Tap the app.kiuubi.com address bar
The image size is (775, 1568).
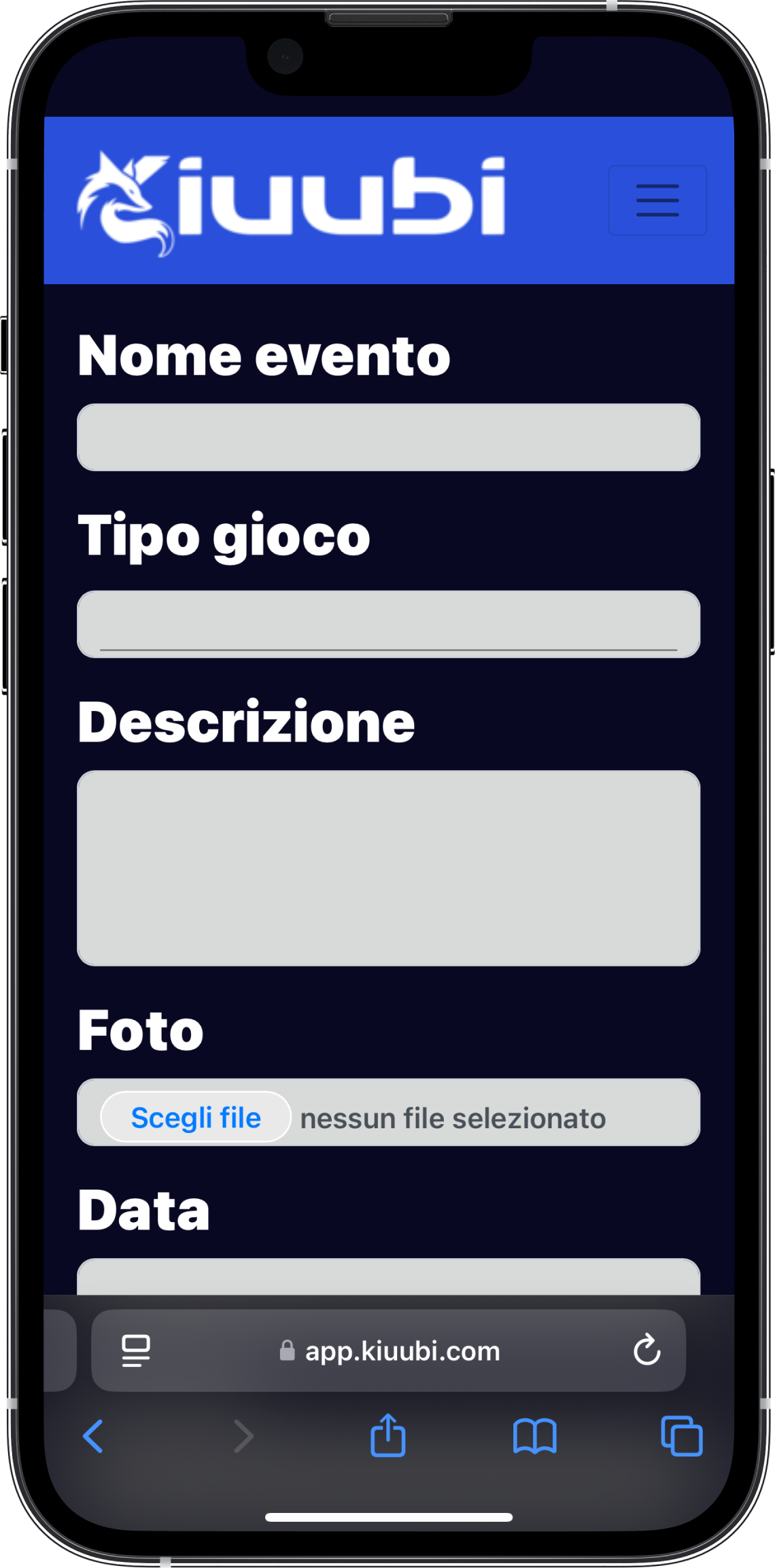pos(389,1351)
